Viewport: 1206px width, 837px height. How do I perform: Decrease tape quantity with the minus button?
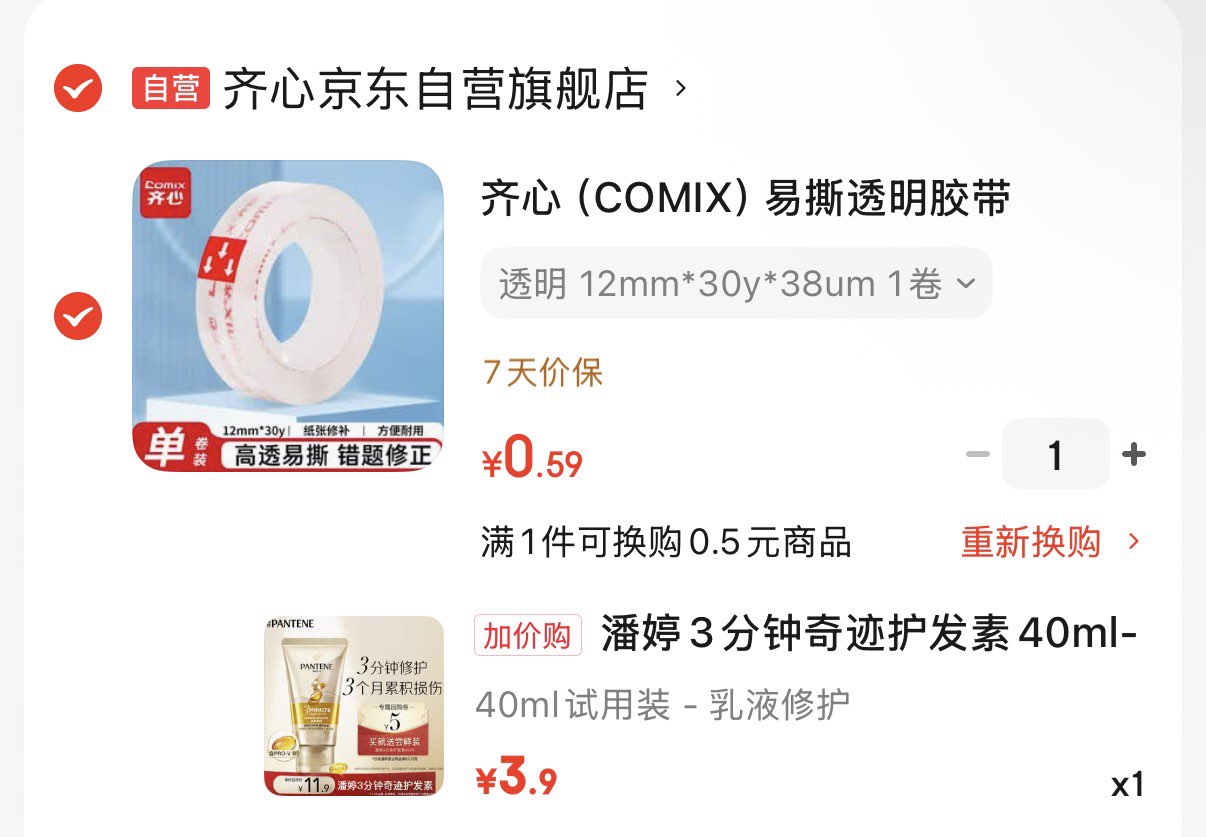pos(977,455)
